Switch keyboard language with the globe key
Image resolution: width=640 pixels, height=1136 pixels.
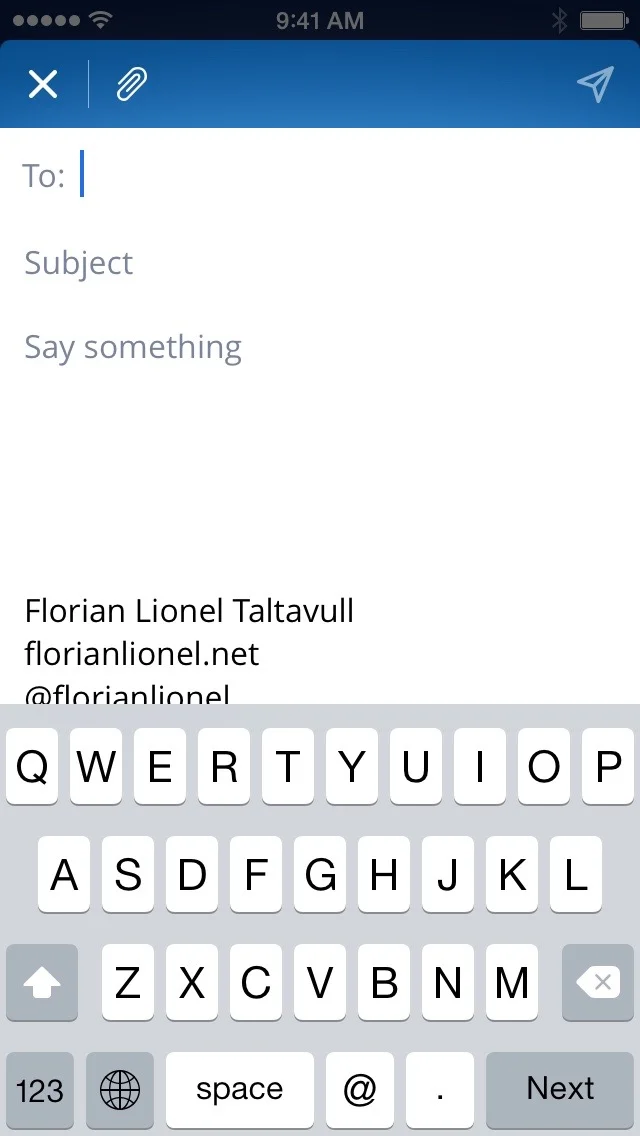pos(120,1088)
